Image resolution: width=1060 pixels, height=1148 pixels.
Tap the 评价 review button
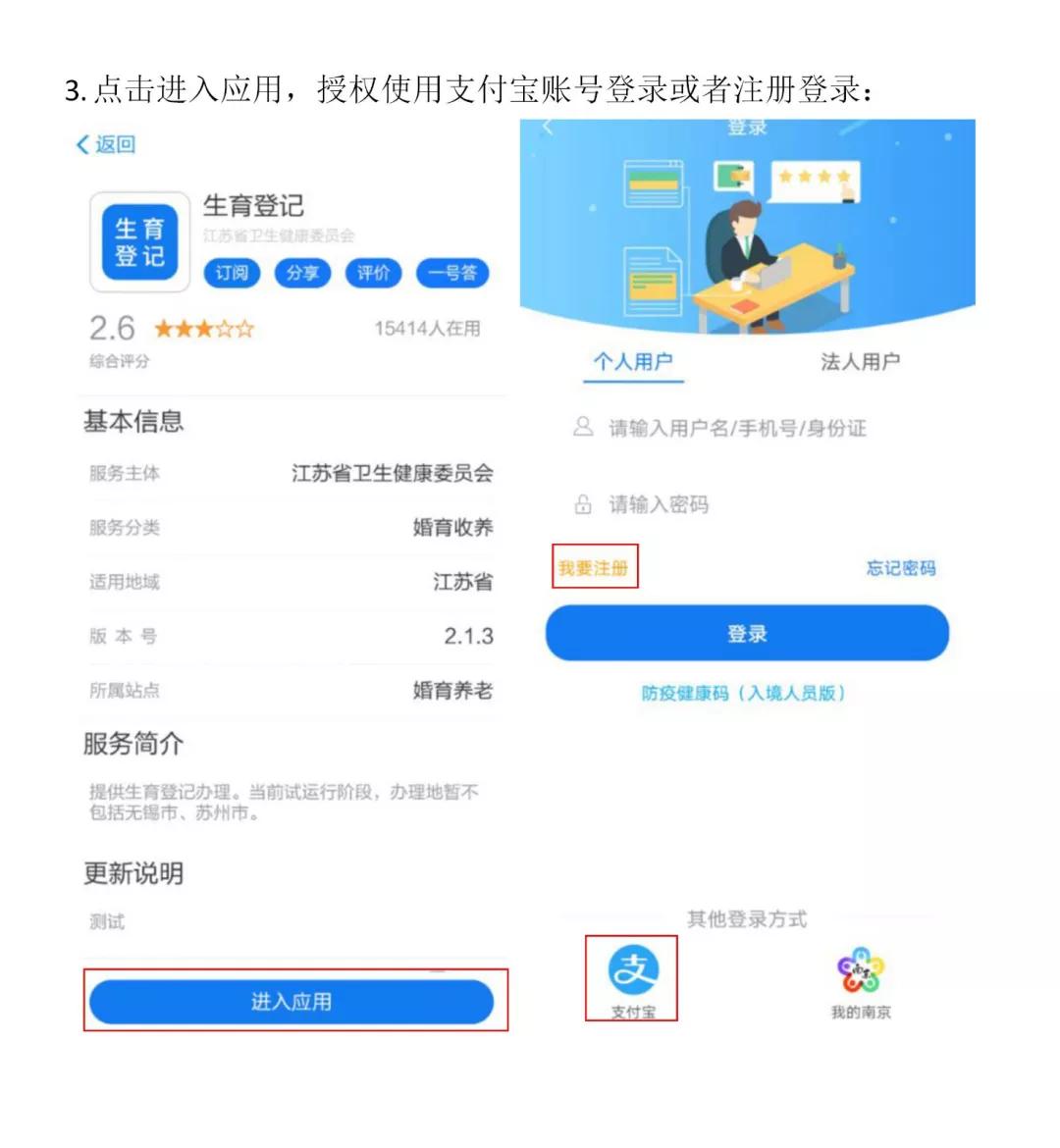point(373,273)
